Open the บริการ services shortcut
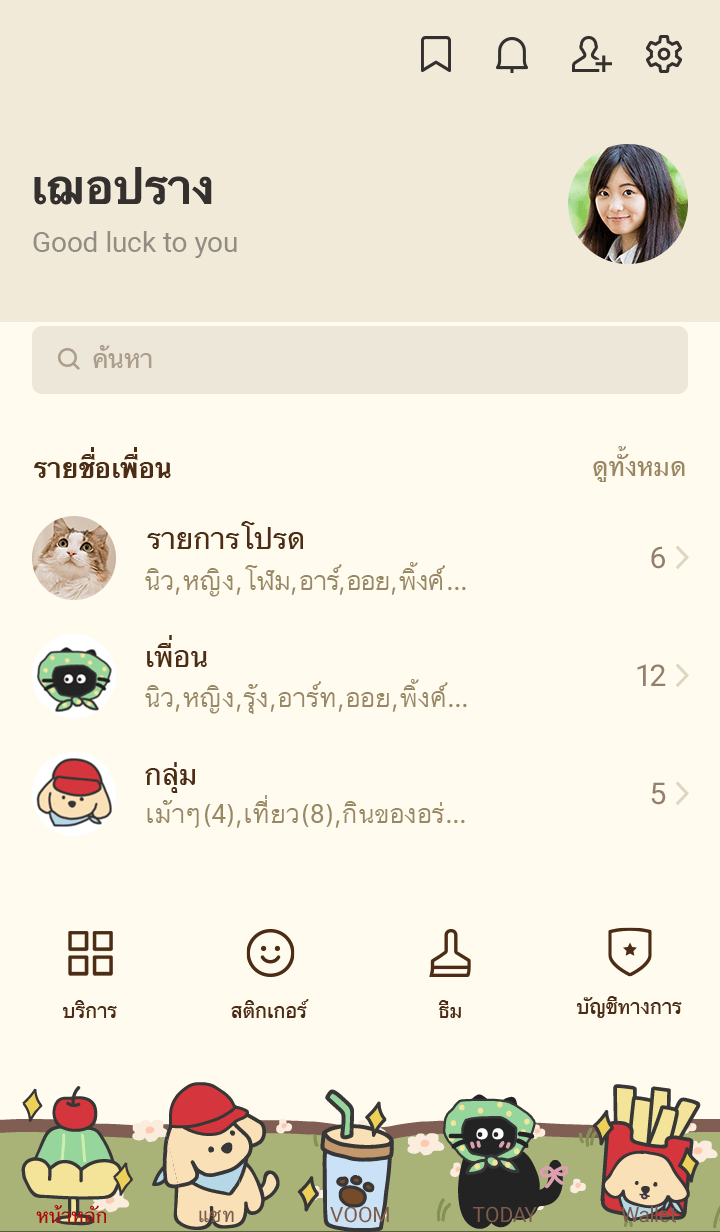This screenshot has height=1232, width=720. 90,973
